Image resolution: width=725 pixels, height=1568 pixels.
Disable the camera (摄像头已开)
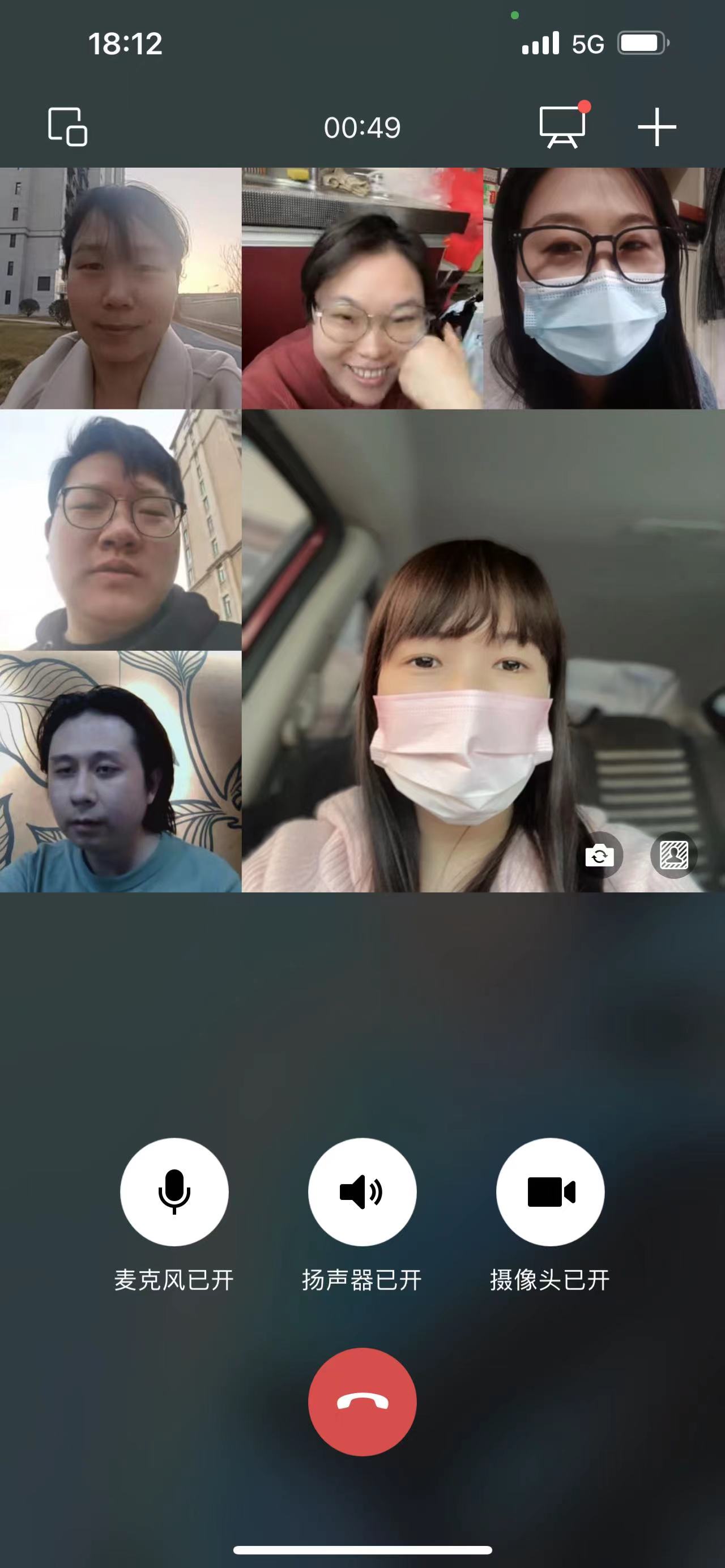tap(551, 1192)
